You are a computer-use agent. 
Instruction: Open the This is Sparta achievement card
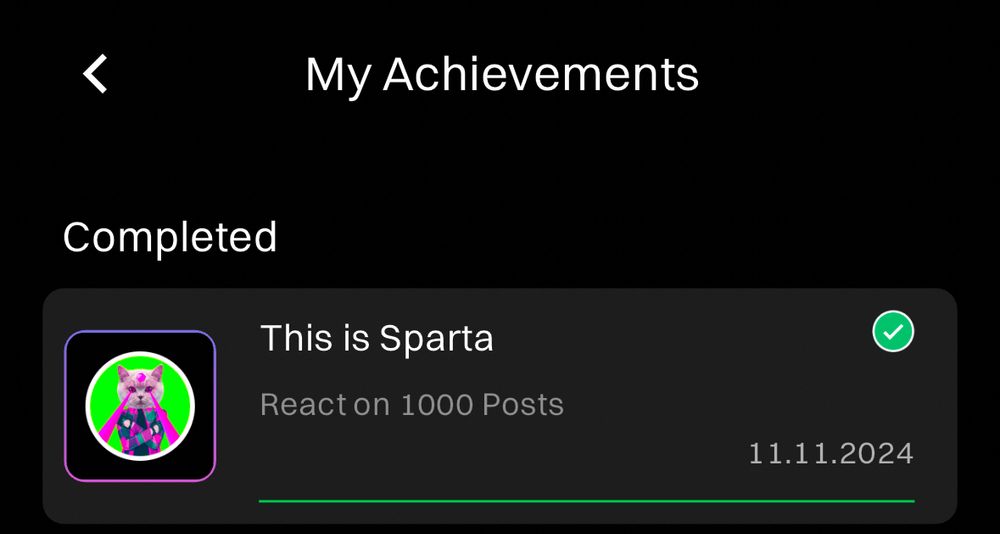coord(500,405)
